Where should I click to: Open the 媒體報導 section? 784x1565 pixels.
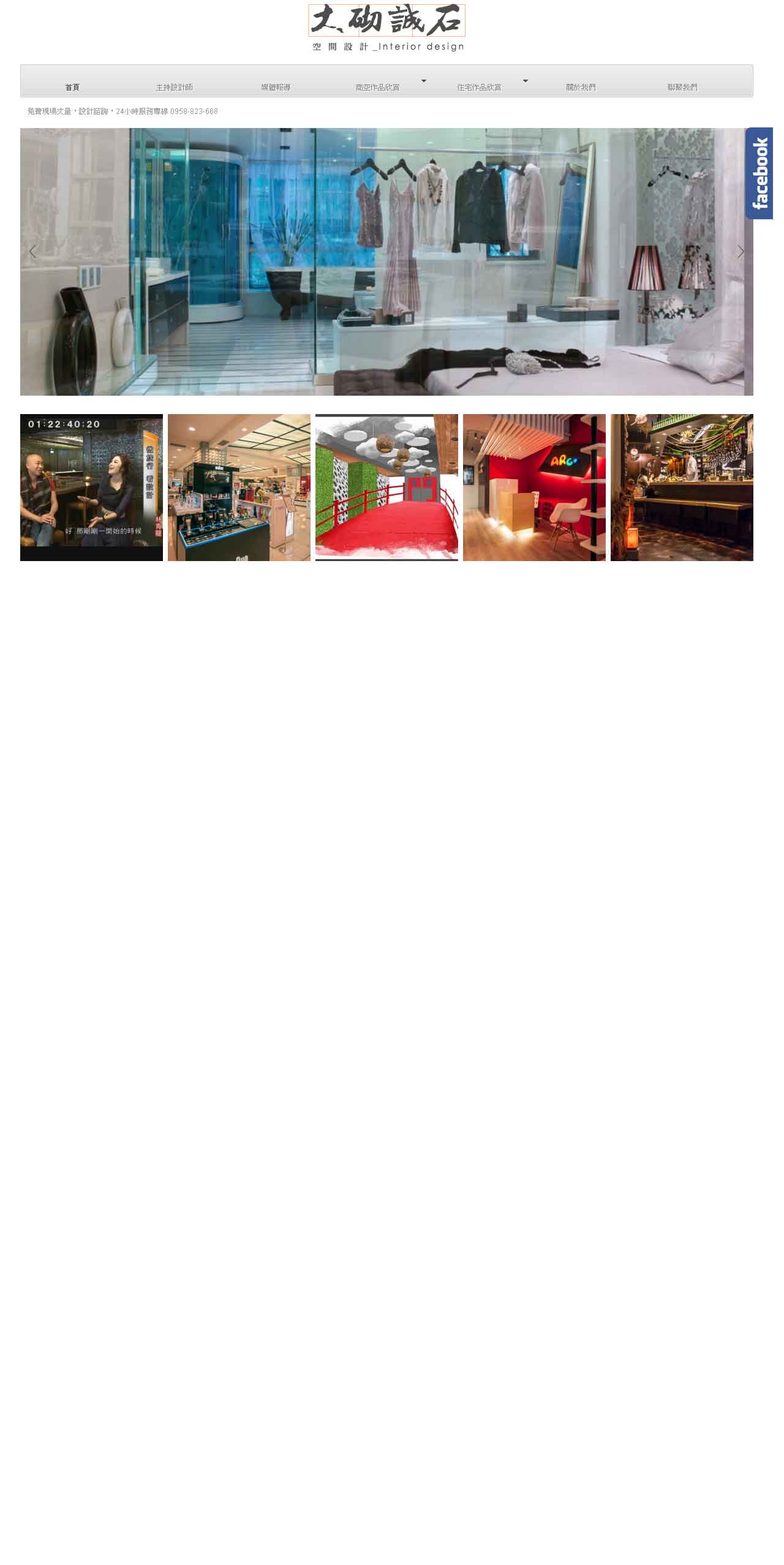276,88
